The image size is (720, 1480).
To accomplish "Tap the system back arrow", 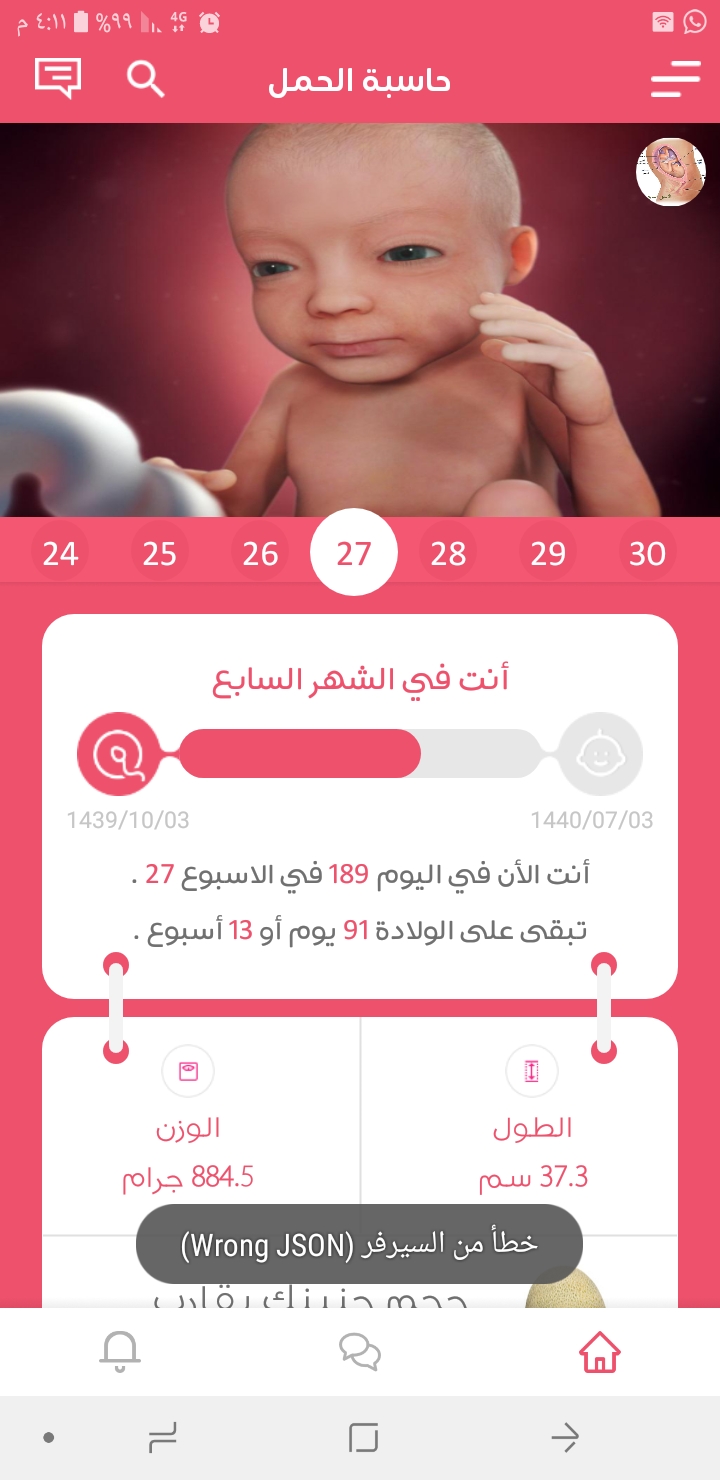I will [x=565, y=1438].
